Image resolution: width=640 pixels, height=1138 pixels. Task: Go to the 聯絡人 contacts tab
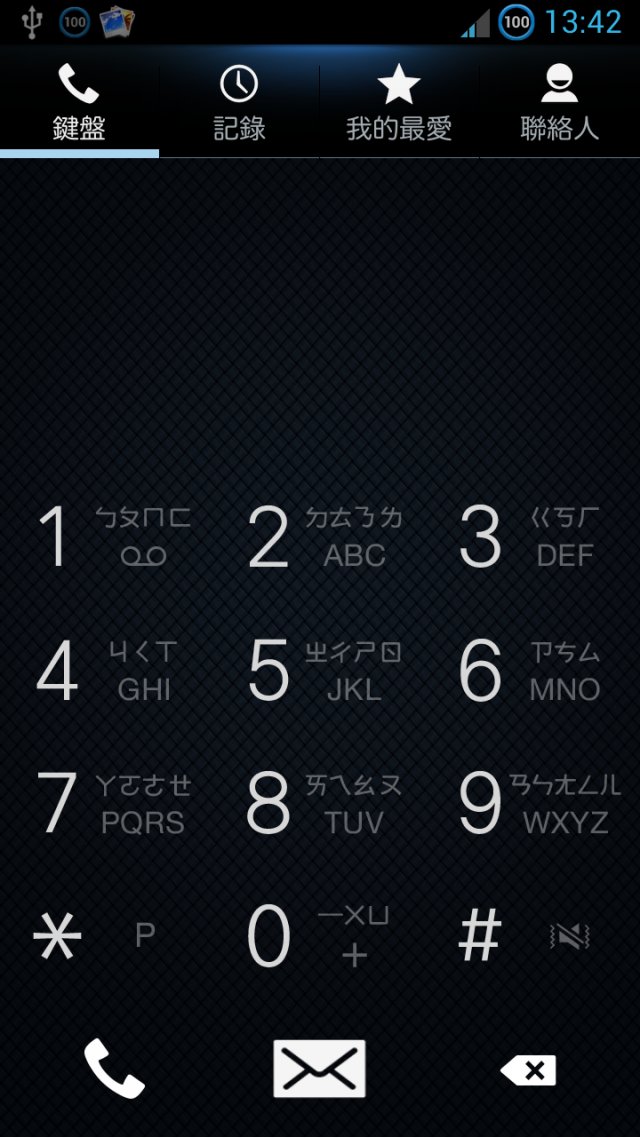pos(559,103)
